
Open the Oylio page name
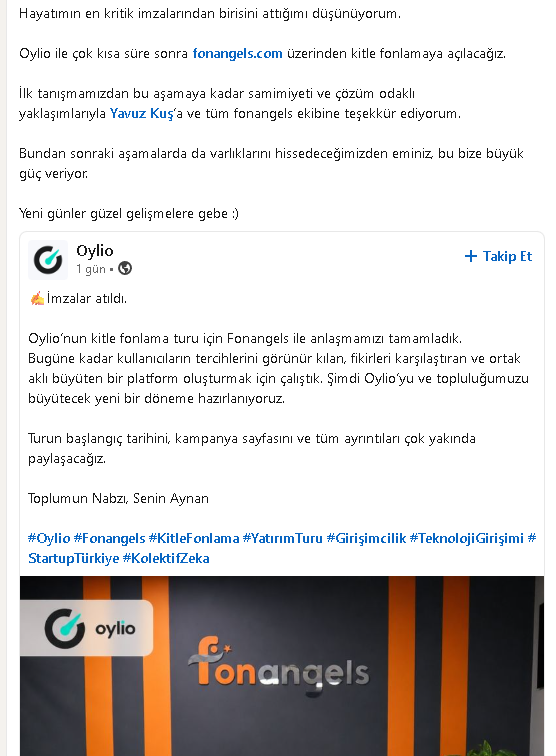[x=95, y=251]
